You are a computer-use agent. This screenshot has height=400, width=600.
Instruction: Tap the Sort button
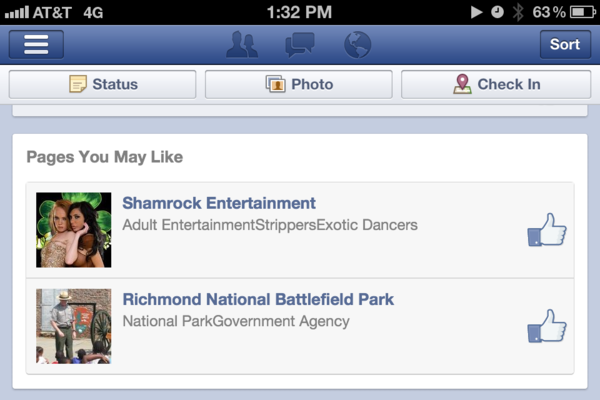coord(564,45)
